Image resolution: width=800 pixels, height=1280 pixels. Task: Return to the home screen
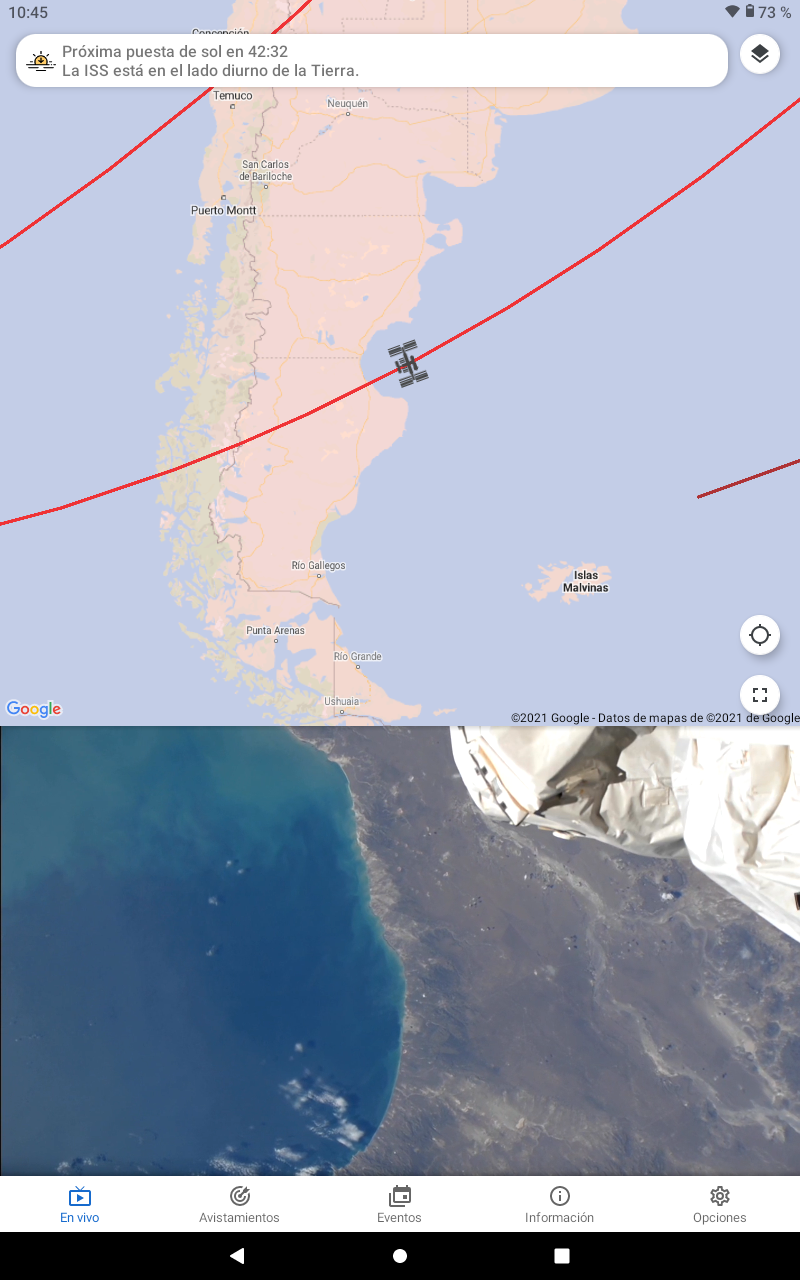coord(400,1256)
